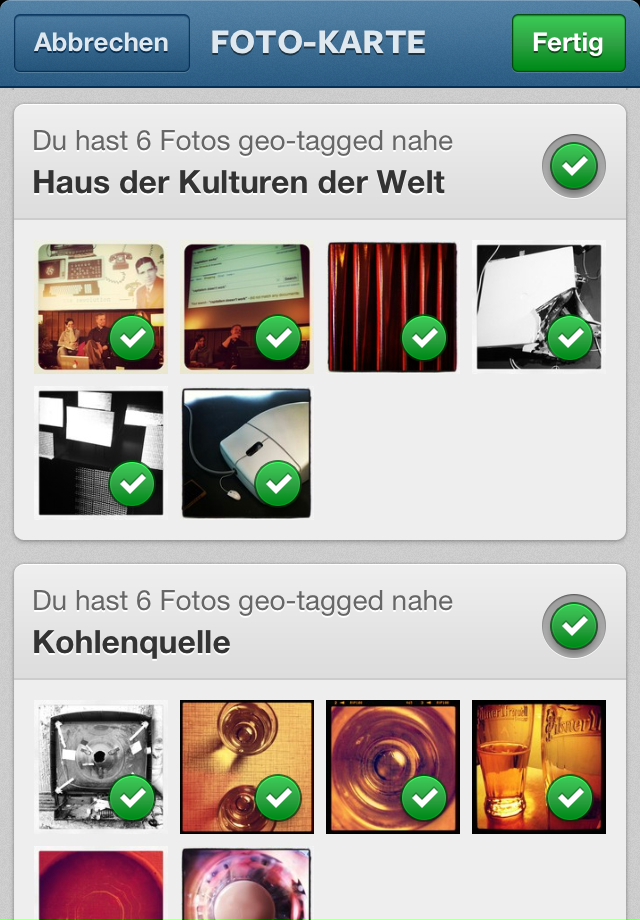Deselect the black-and-white white box photo
Image resolution: width=640 pixels, height=920 pixels.
point(538,307)
